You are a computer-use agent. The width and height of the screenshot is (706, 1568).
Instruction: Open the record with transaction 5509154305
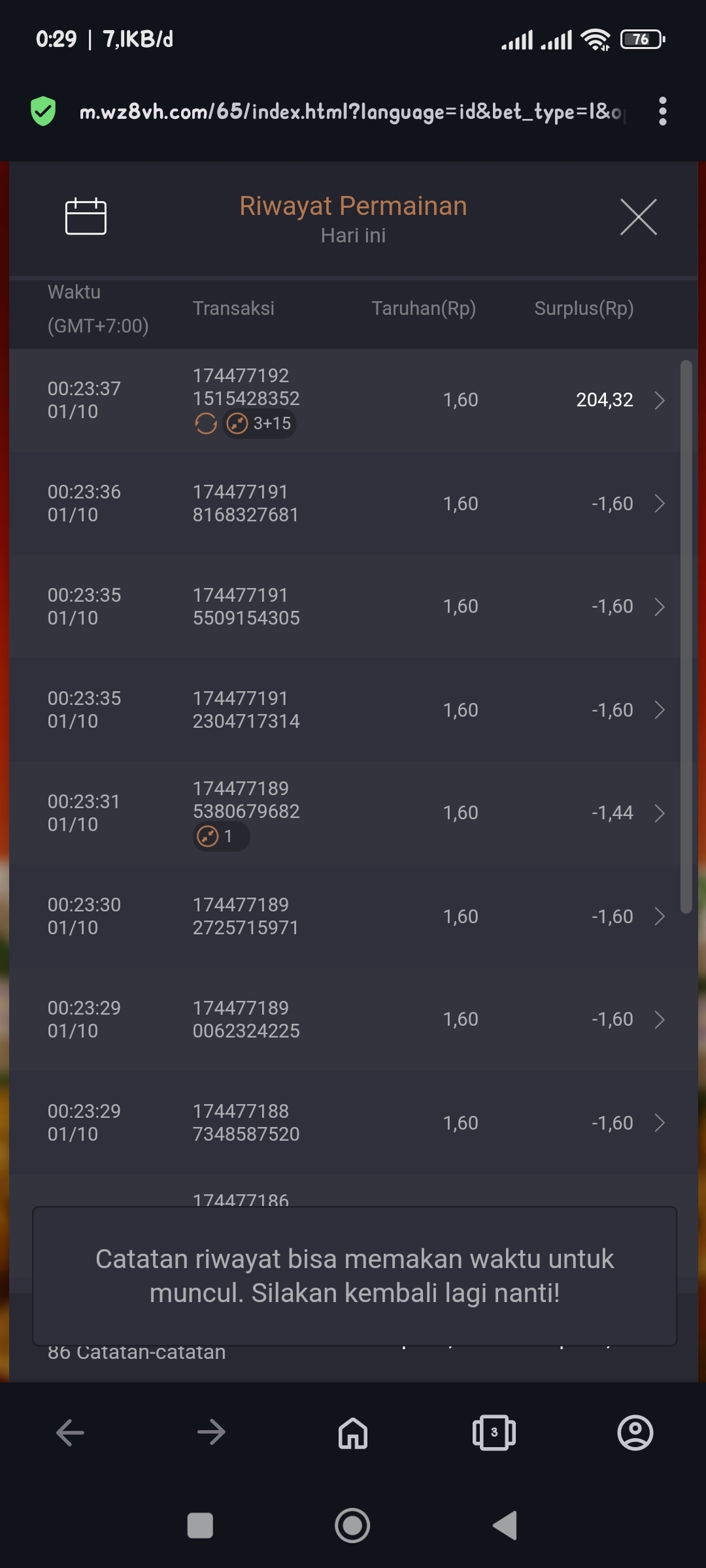[660, 607]
